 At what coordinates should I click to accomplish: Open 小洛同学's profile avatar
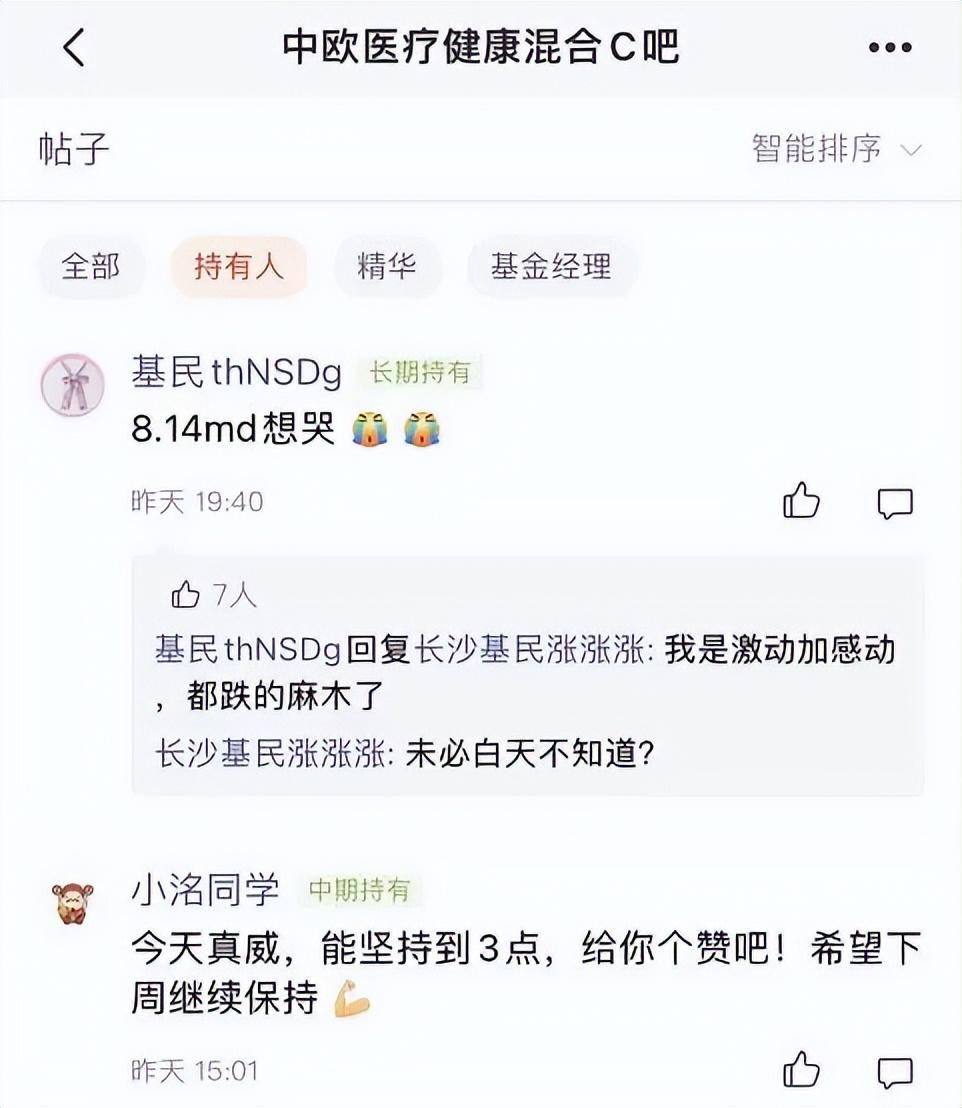(72, 902)
